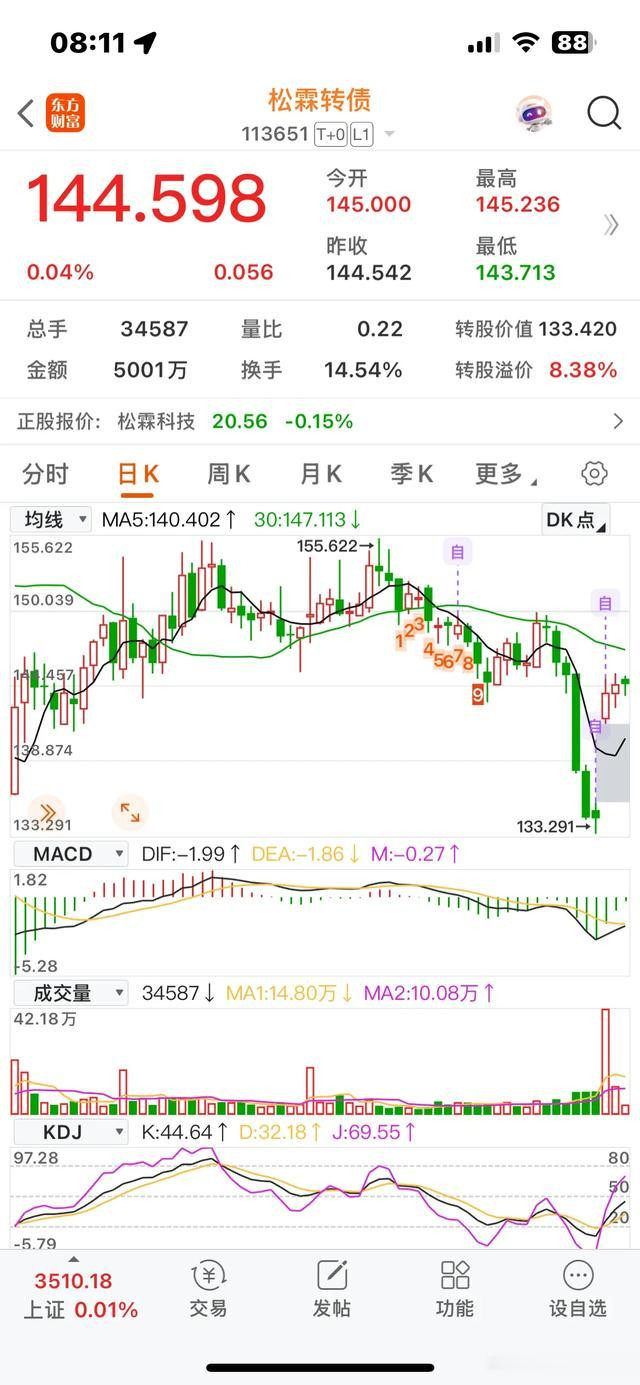Open chart settings gear
The image size is (640, 1385).
tap(594, 474)
